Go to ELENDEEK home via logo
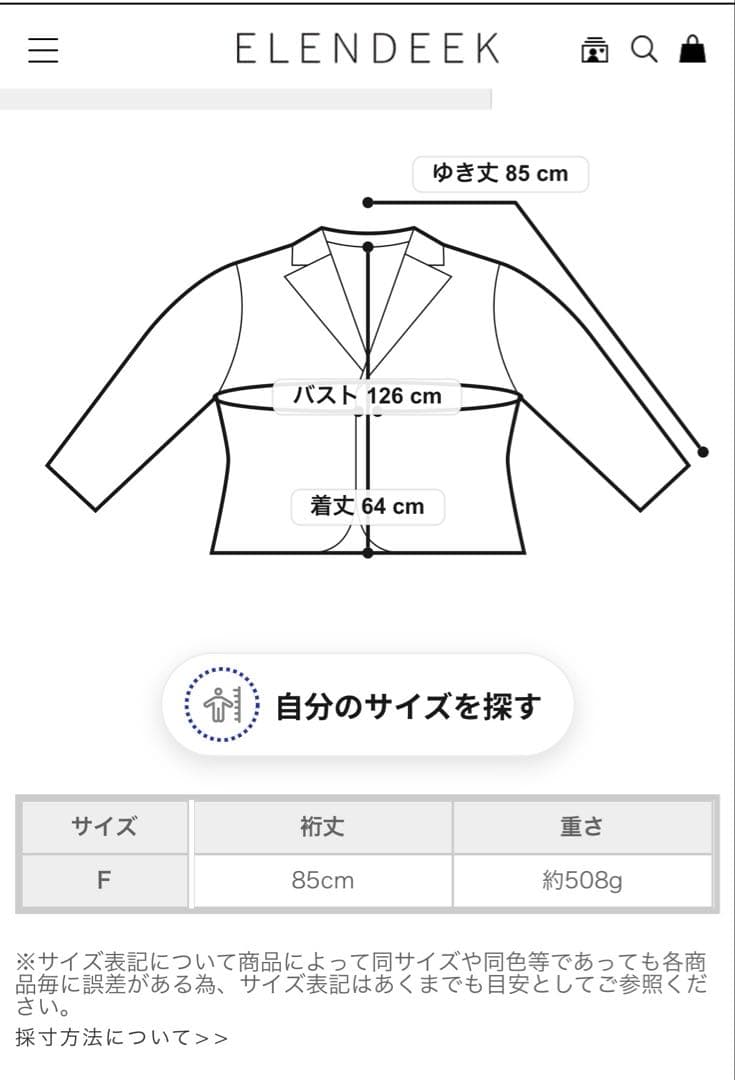735x1080 pixels. [367, 49]
